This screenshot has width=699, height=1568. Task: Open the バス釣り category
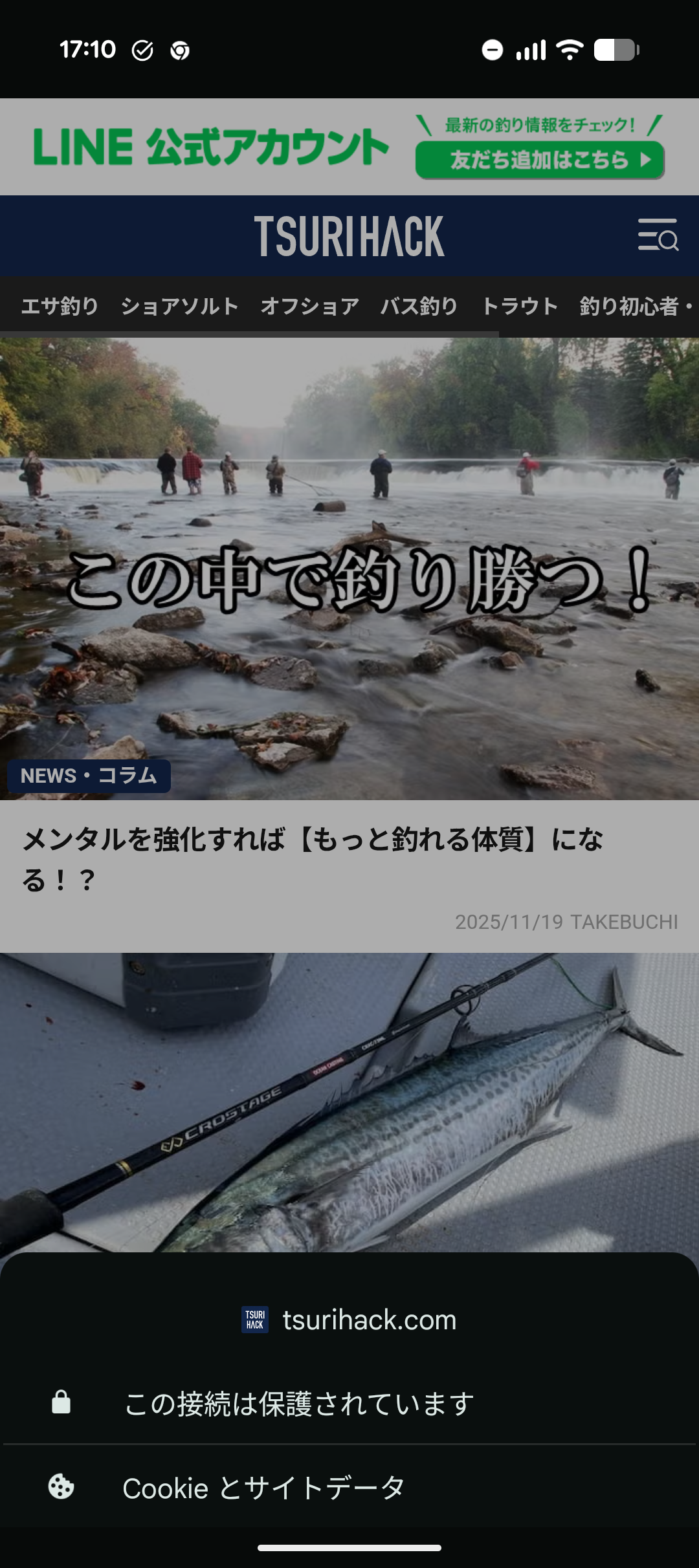point(419,306)
